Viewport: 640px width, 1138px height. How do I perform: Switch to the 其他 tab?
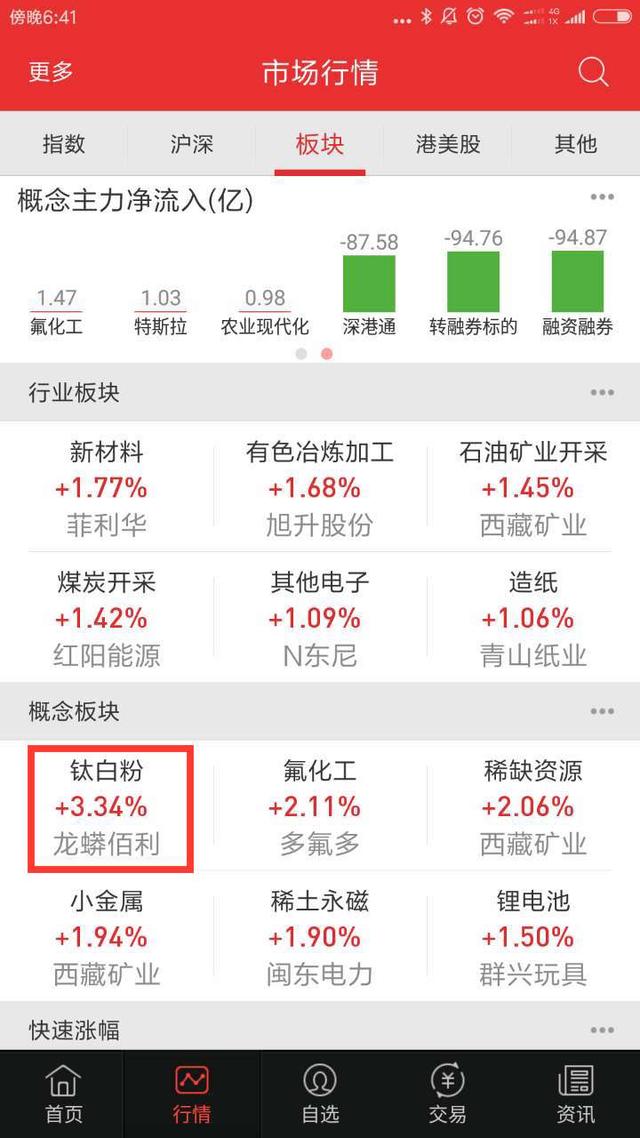[x=575, y=144]
